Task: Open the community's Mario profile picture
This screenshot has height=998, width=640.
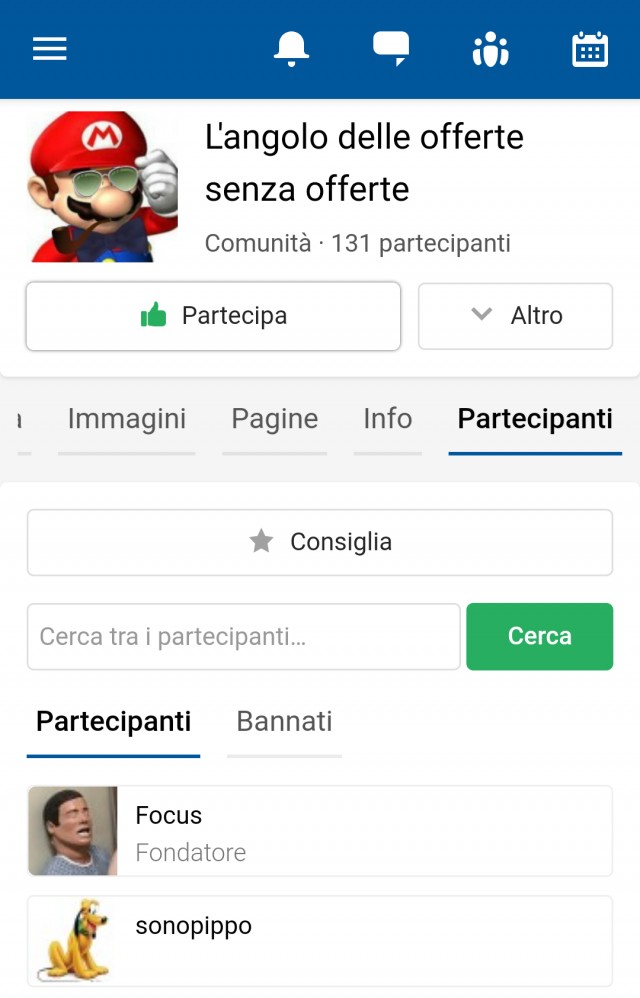Action: click(x=103, y=187)
